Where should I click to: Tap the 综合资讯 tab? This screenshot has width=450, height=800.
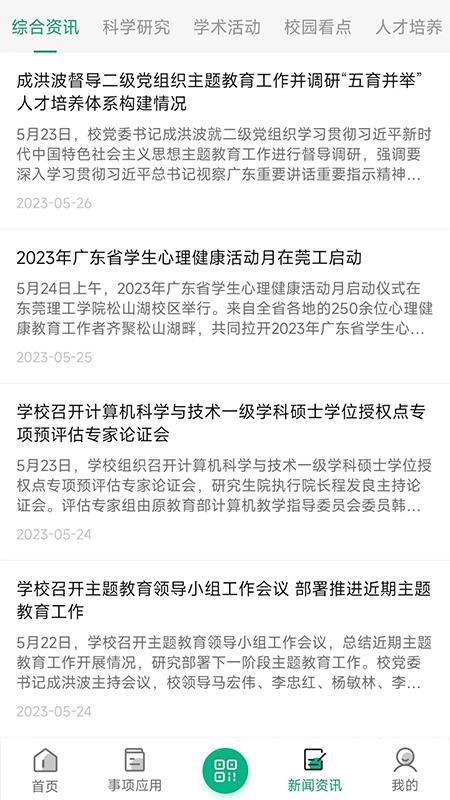coord(45,27)
